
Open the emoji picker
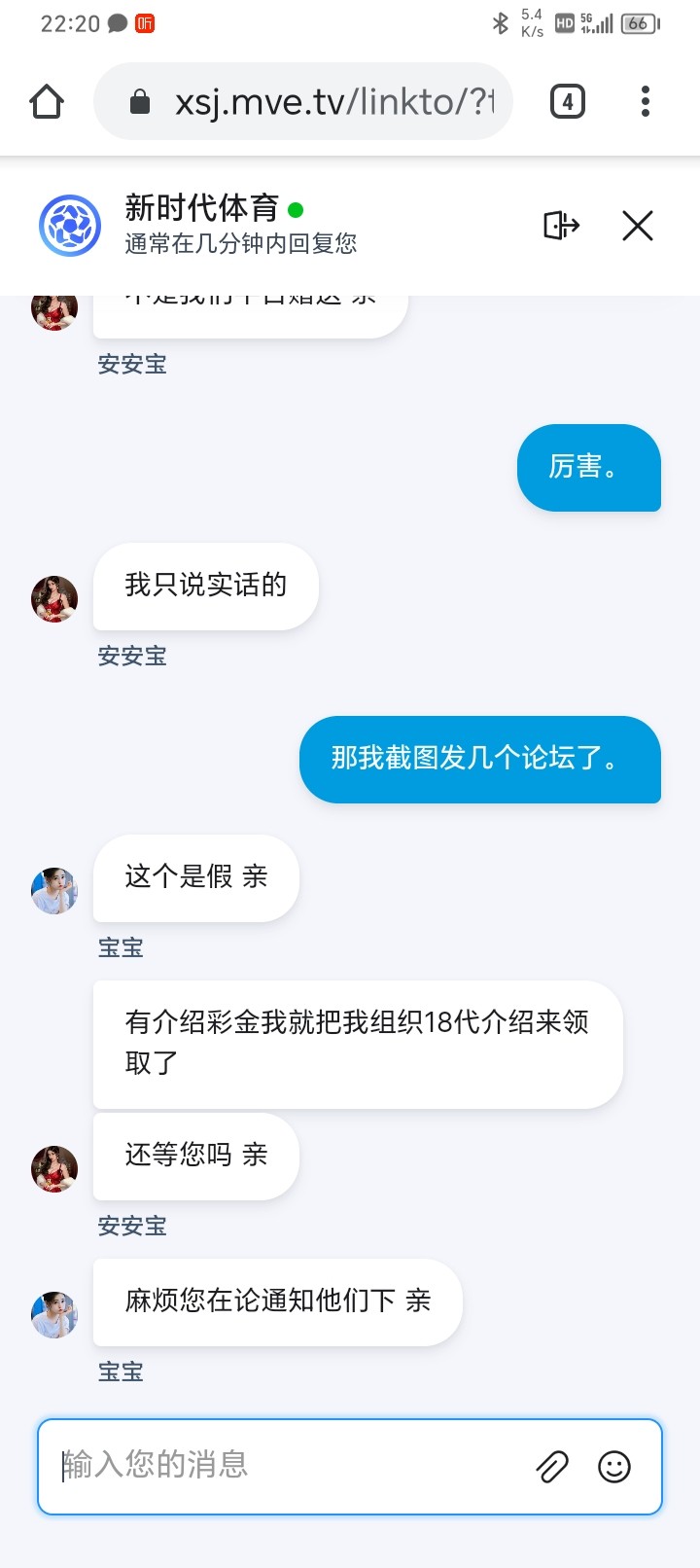[614, 1466]
